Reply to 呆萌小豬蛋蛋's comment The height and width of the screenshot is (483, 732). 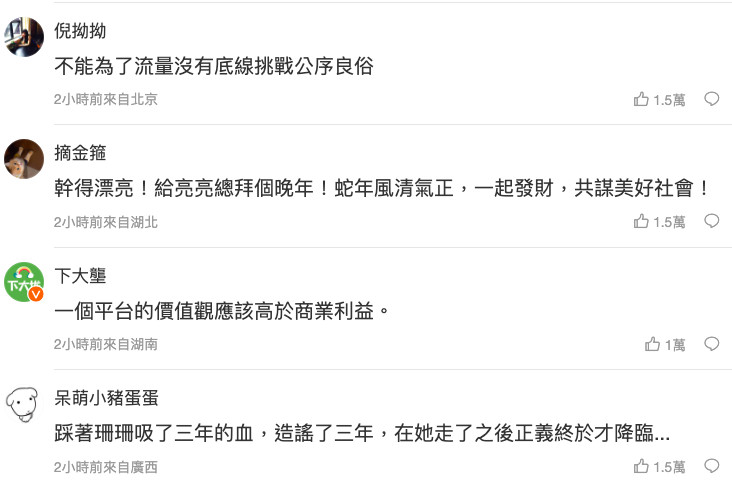pyautogui.click(x=711, y=466)
